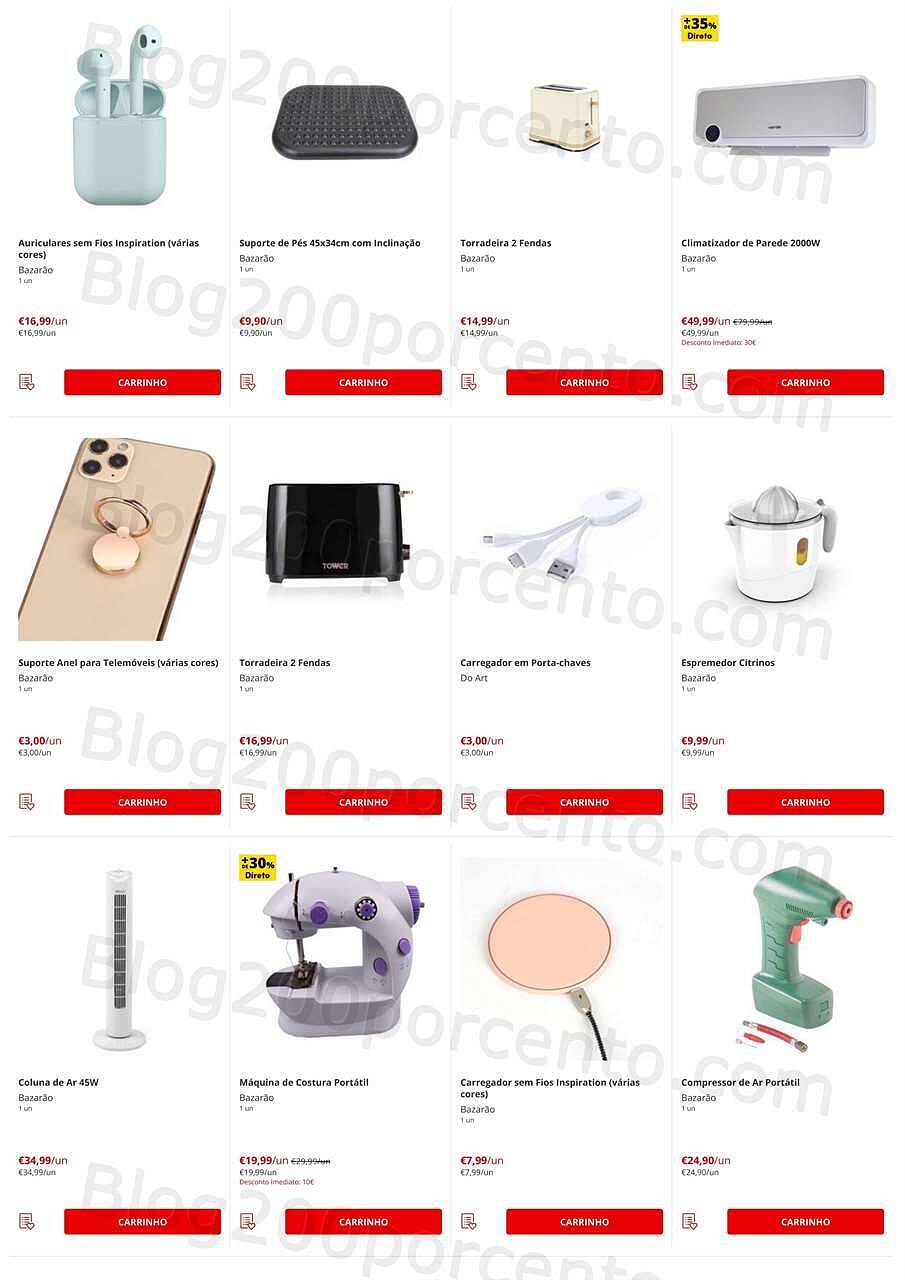Save Climatizador de Parede to shopping list
The height and width of the screenshot is (1280, 905).
pos(689,382)
